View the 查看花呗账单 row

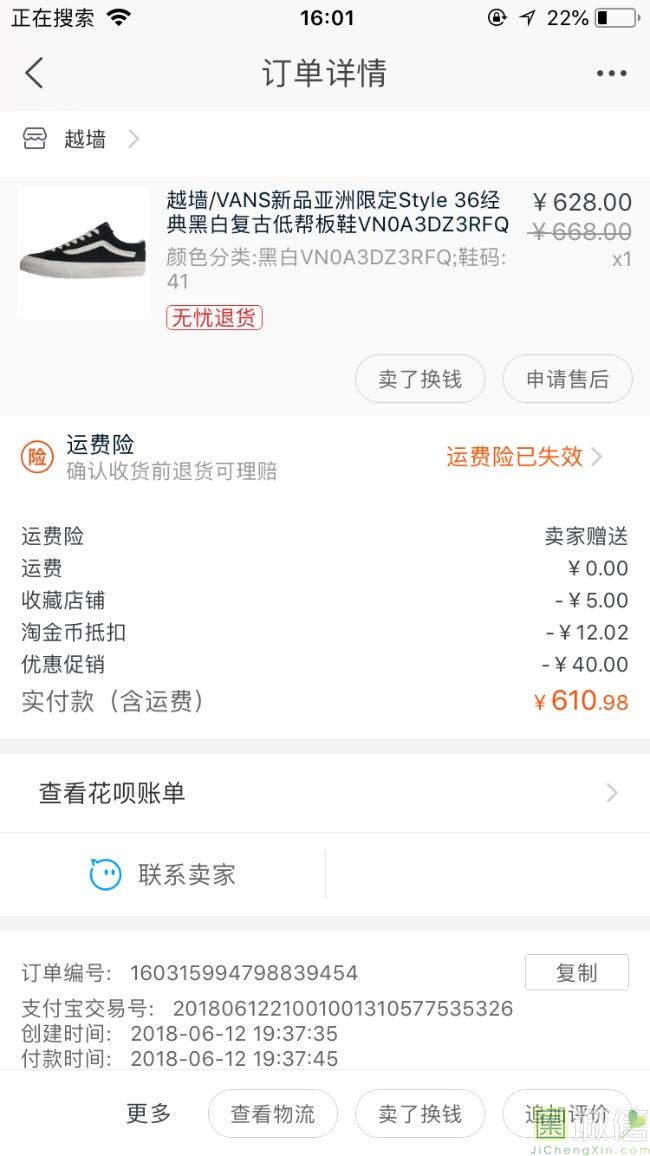(324, 793)
